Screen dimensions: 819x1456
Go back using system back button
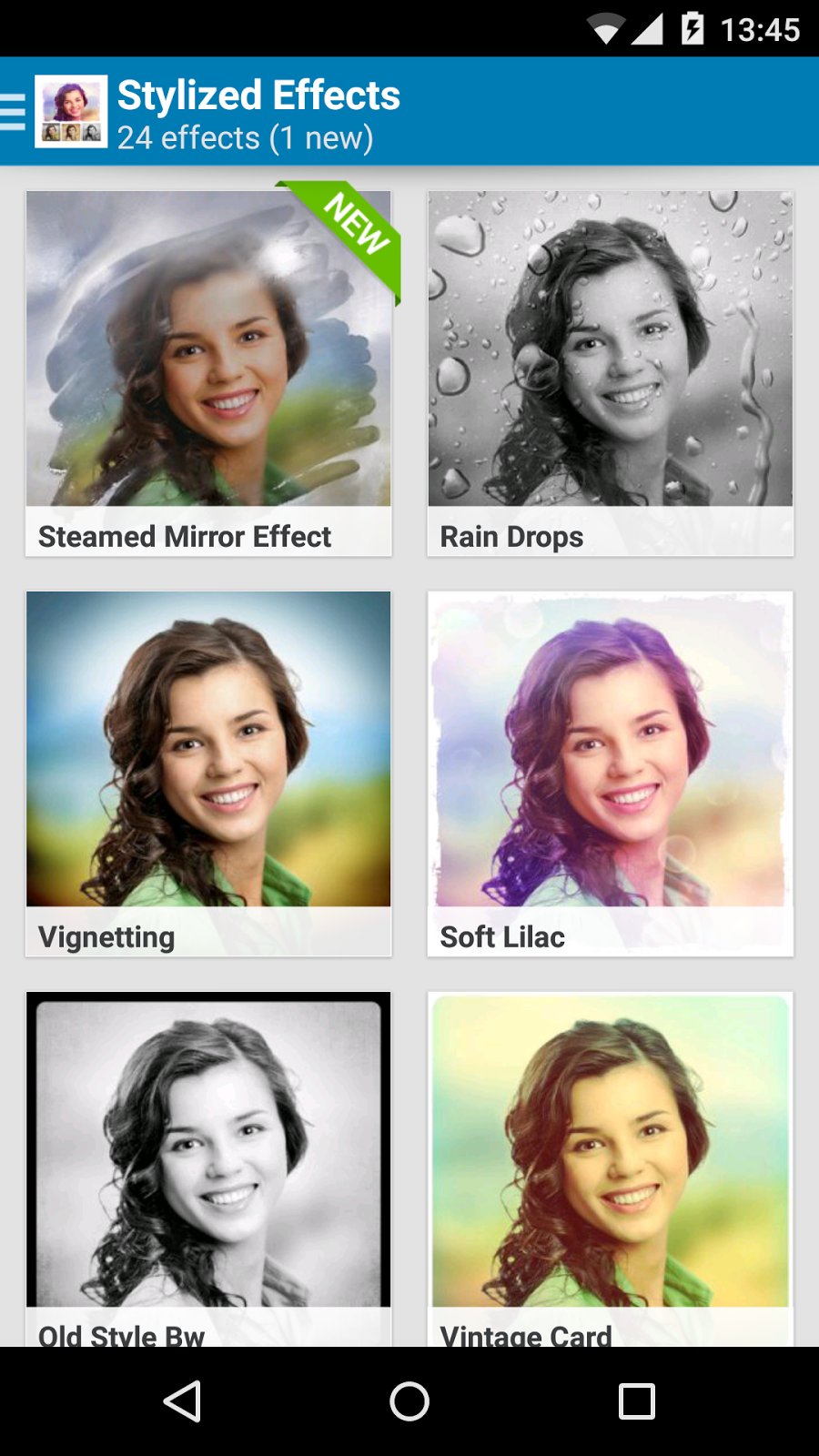coord(182,1401)
